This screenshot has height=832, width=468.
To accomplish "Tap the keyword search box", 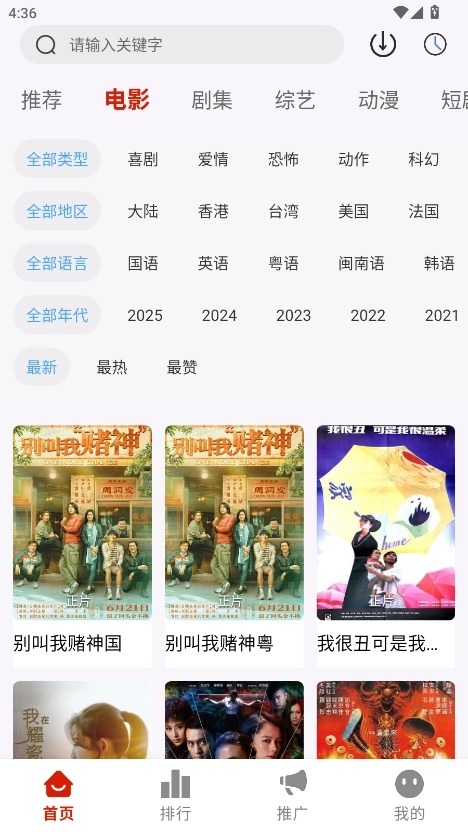I will click(x=181, y=45).
